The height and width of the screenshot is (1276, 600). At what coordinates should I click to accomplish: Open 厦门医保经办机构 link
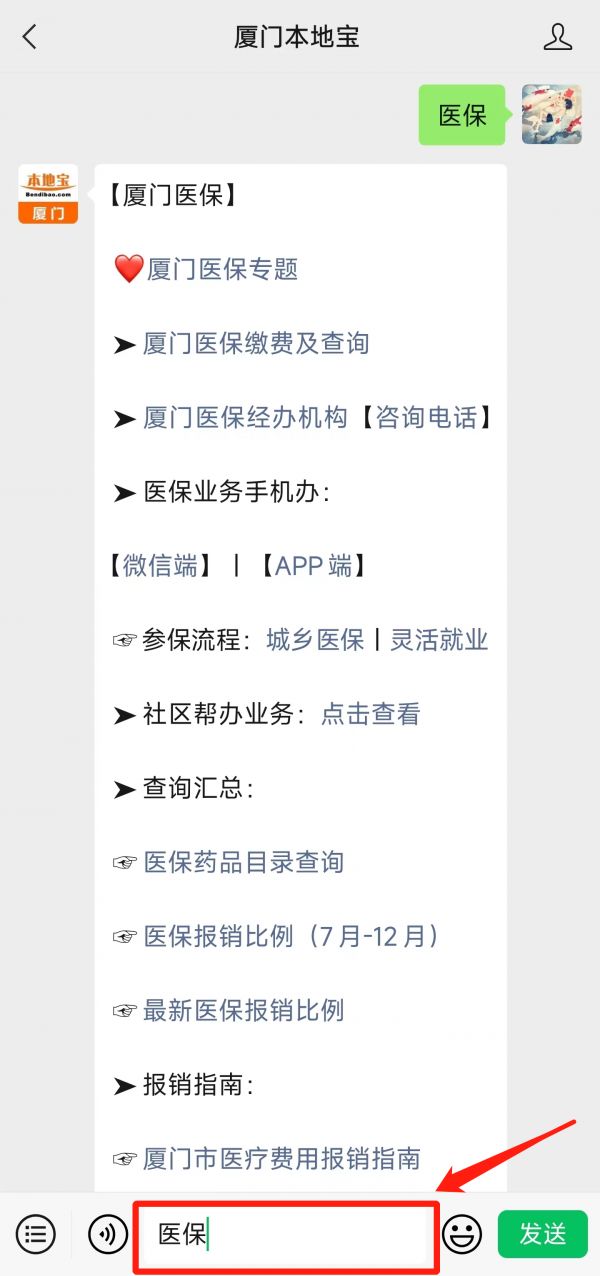[245, 417]
